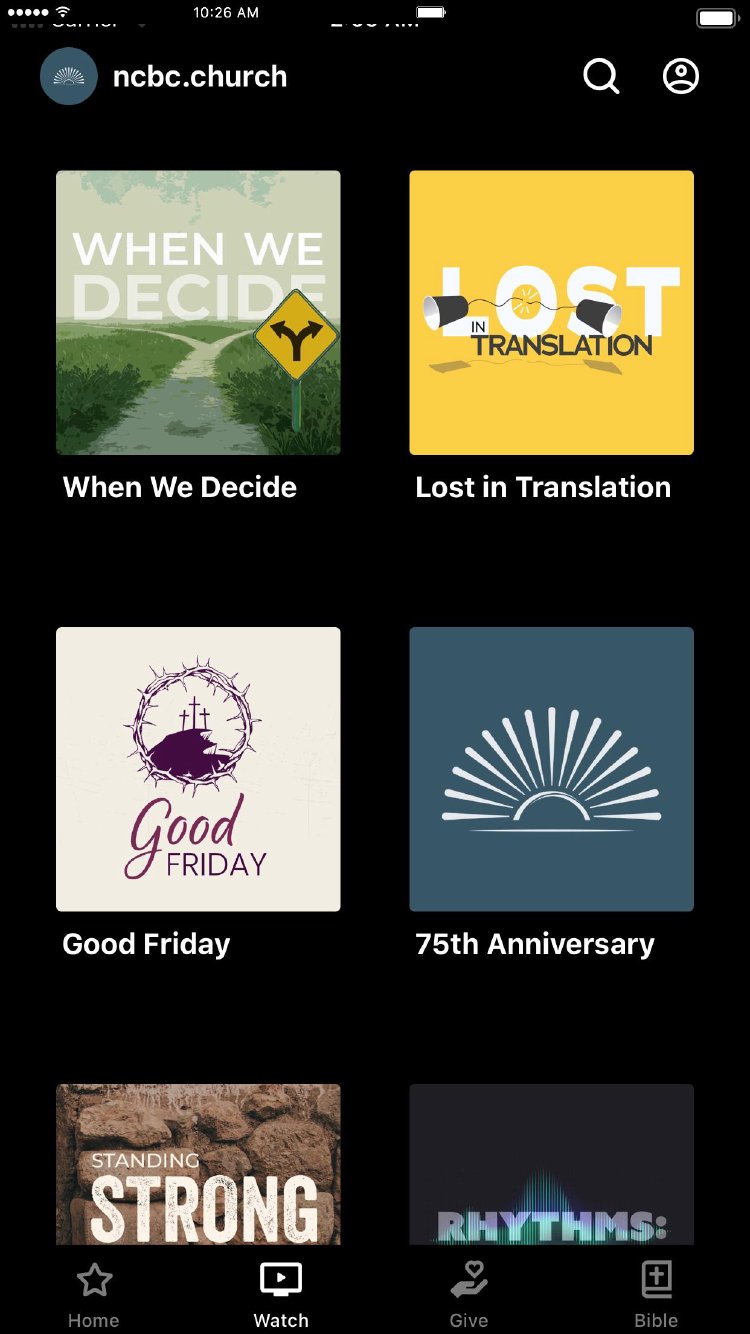
Task: Tap the Watch tab
Action: 281,1294
